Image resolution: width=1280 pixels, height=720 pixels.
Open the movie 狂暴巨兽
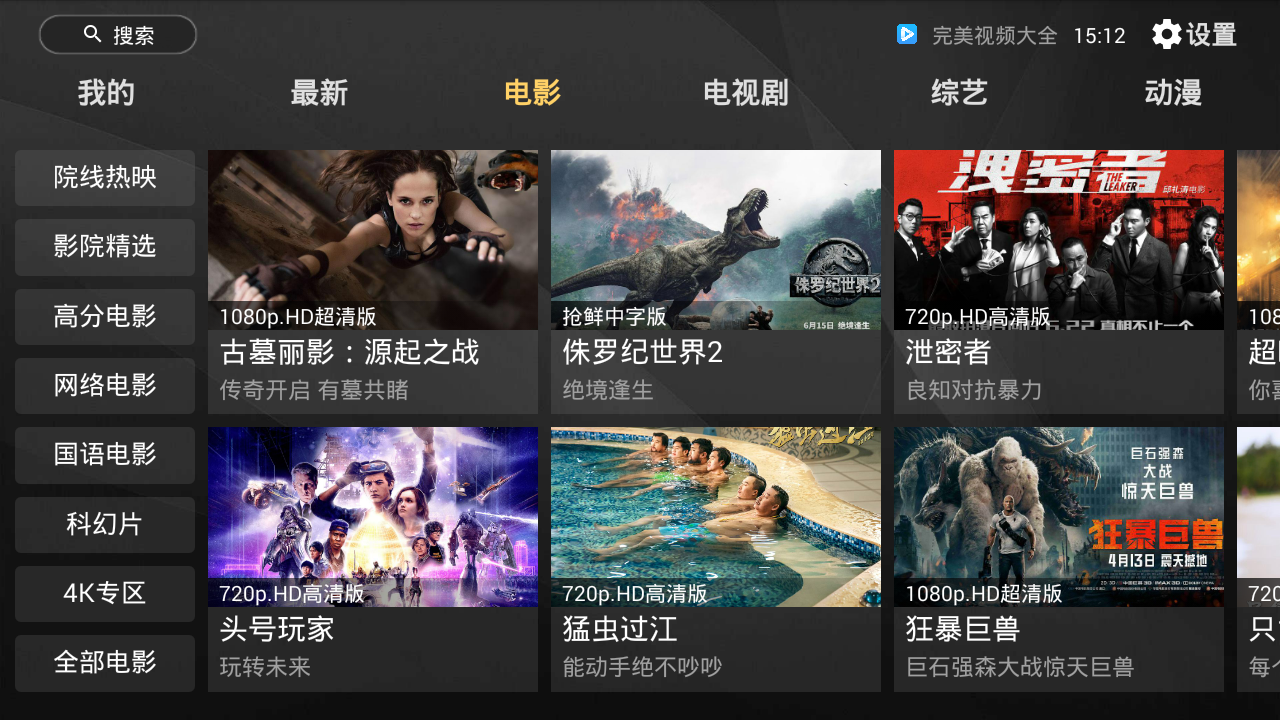[1059, 559]
